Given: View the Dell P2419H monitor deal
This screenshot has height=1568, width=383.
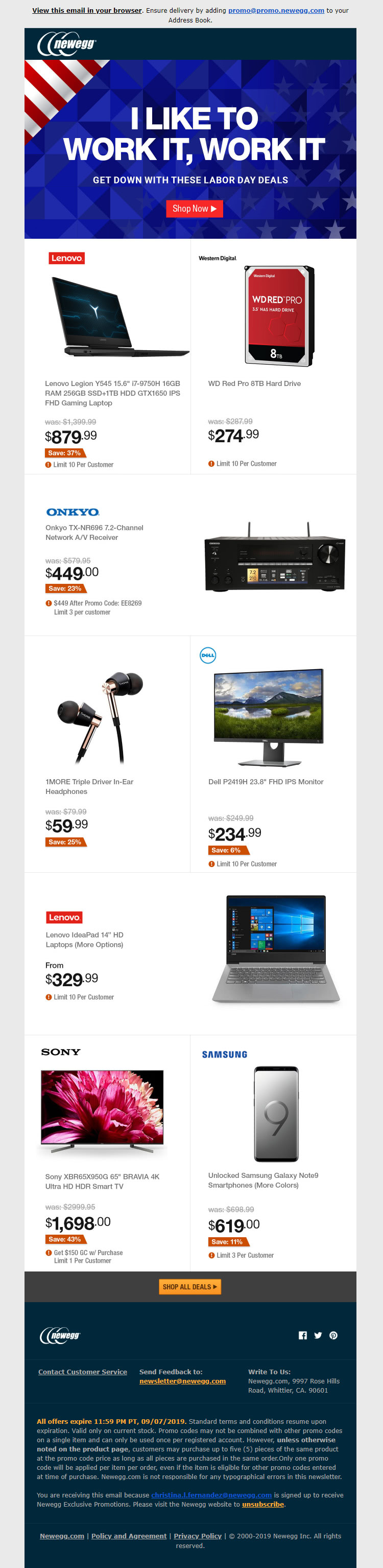Looking at the screenshot, I should (266, 782).
